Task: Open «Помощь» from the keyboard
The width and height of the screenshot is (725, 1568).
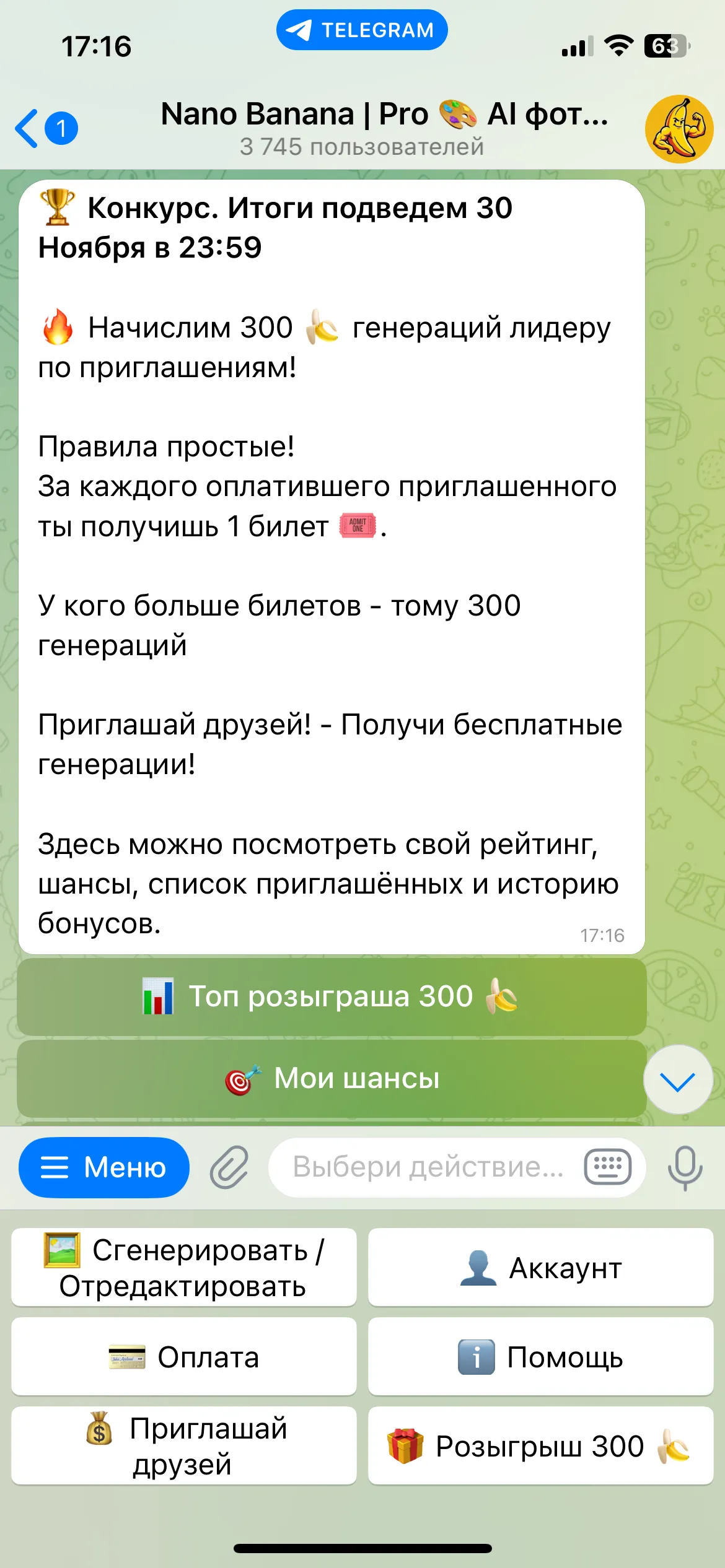Action: 540,1357
